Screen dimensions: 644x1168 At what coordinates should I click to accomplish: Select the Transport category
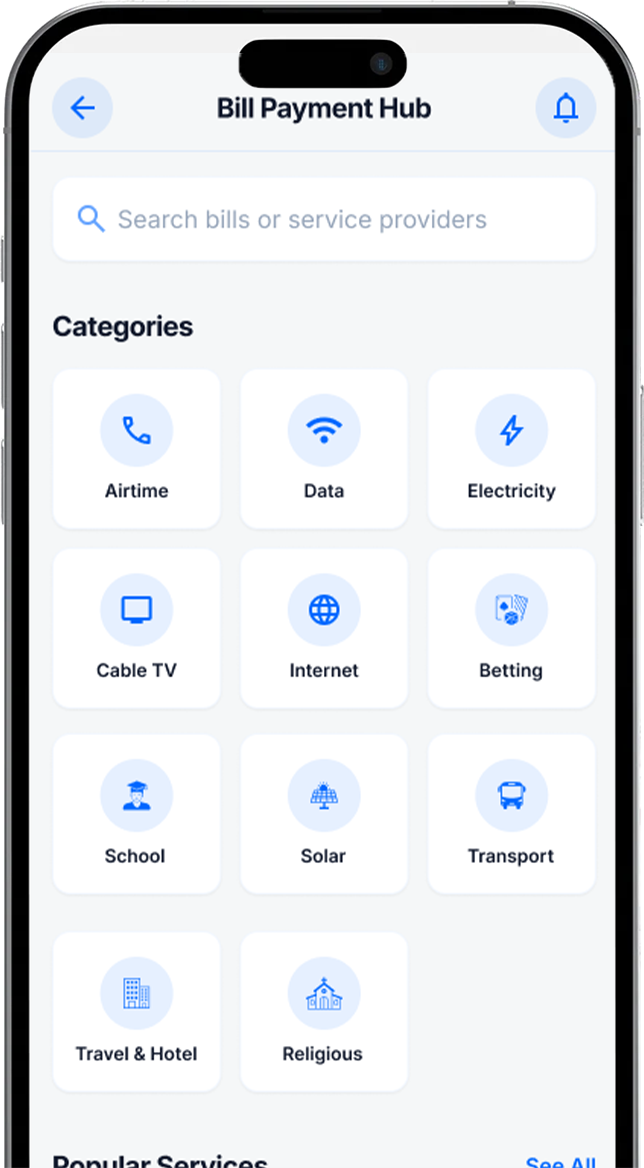coord(511,813)
